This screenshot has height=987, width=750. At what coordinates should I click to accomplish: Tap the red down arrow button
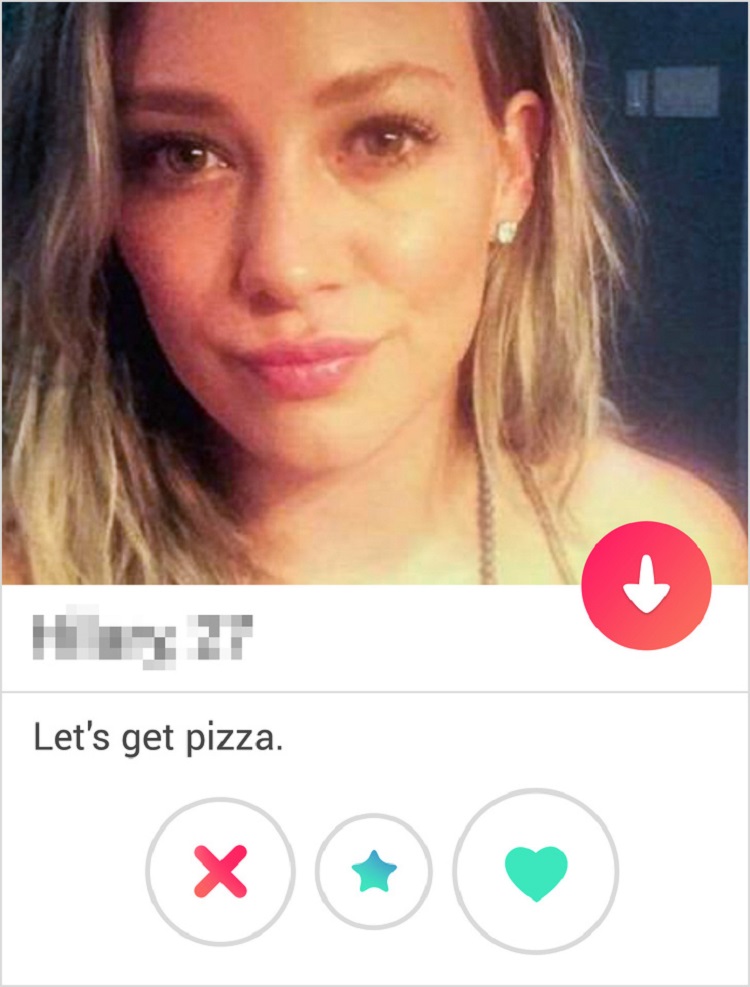[x=646, y=586]
